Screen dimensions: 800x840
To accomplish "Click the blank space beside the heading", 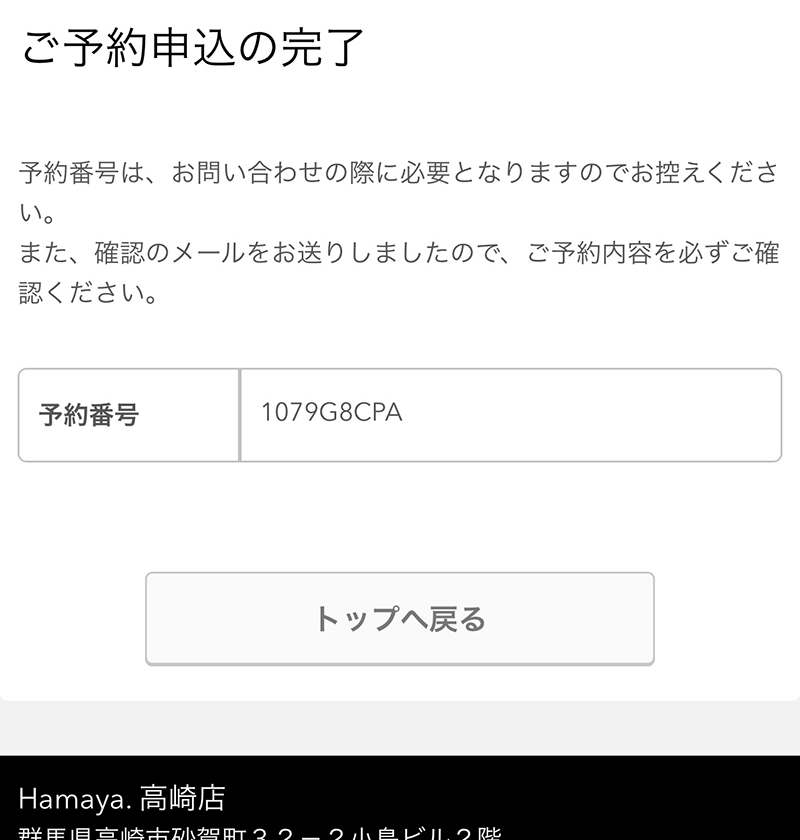I will coord(600,44).
